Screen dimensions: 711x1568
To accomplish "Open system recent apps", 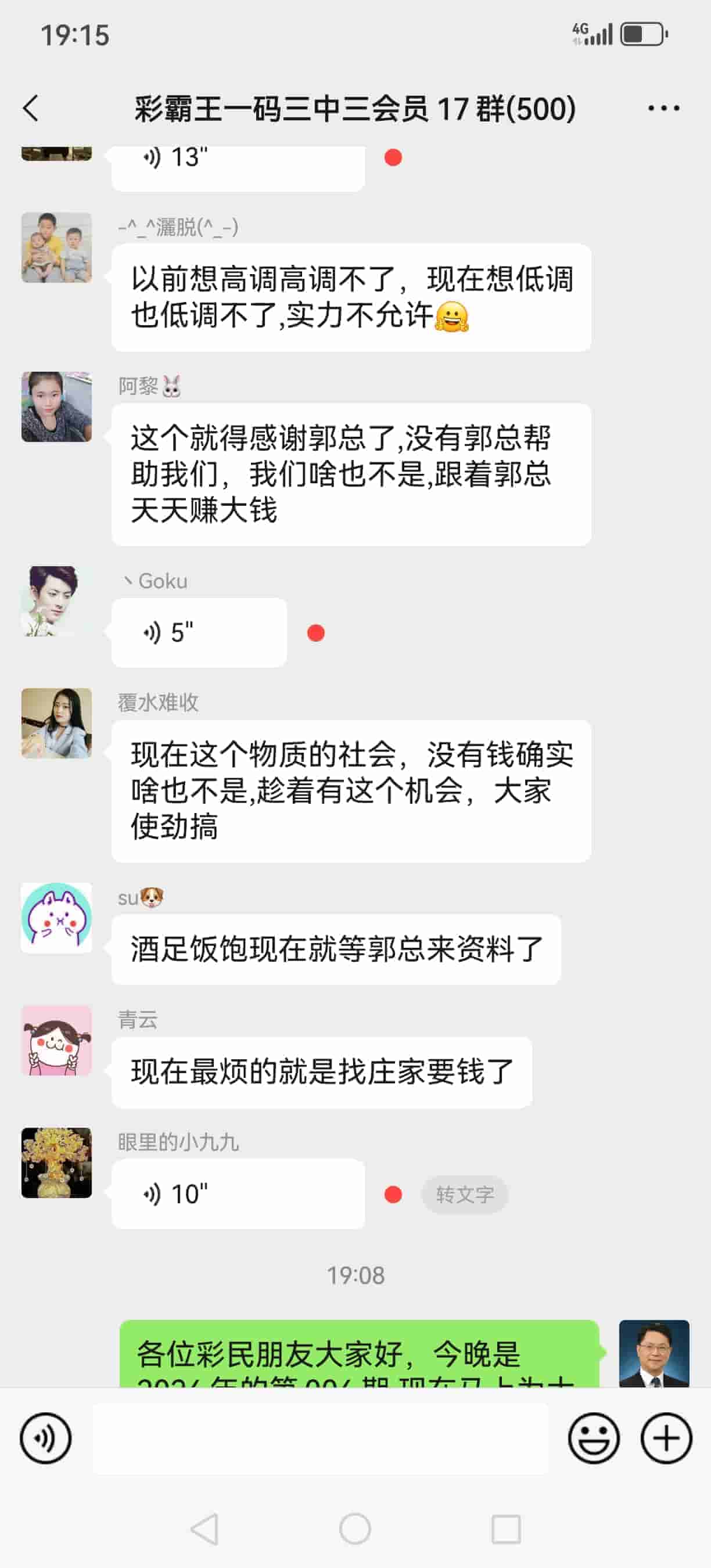I will coord(506,1529).
